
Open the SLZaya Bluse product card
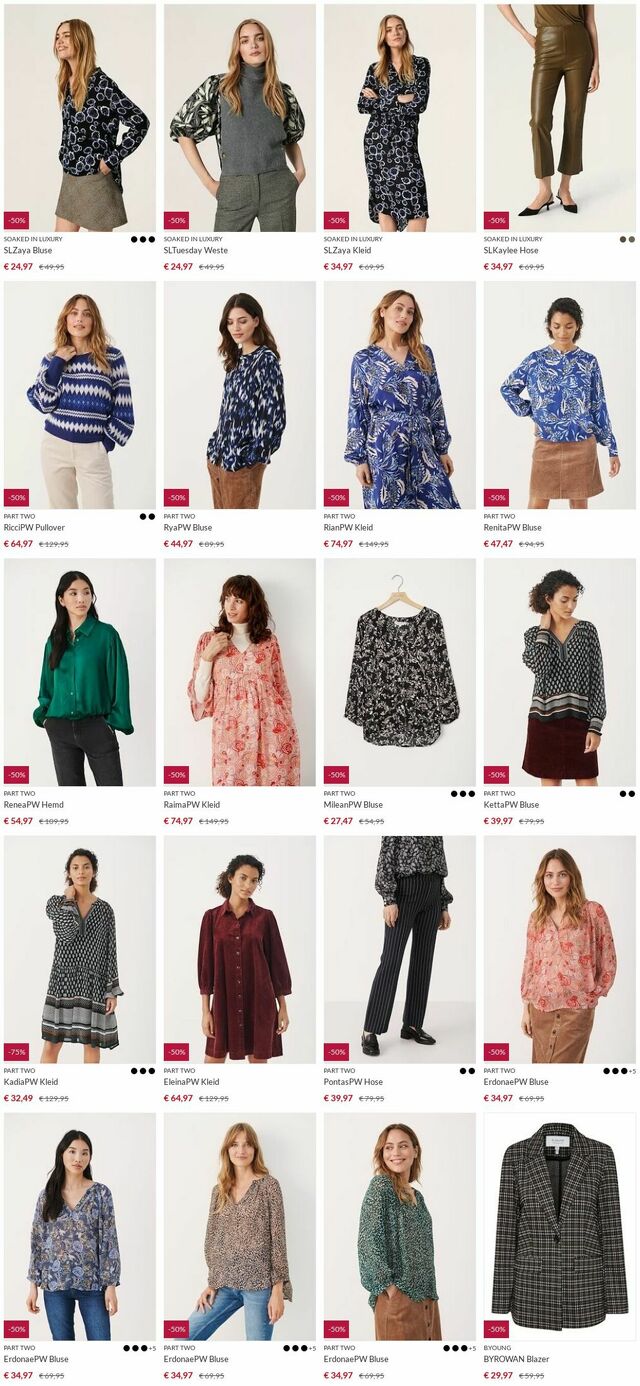[79, 118]
